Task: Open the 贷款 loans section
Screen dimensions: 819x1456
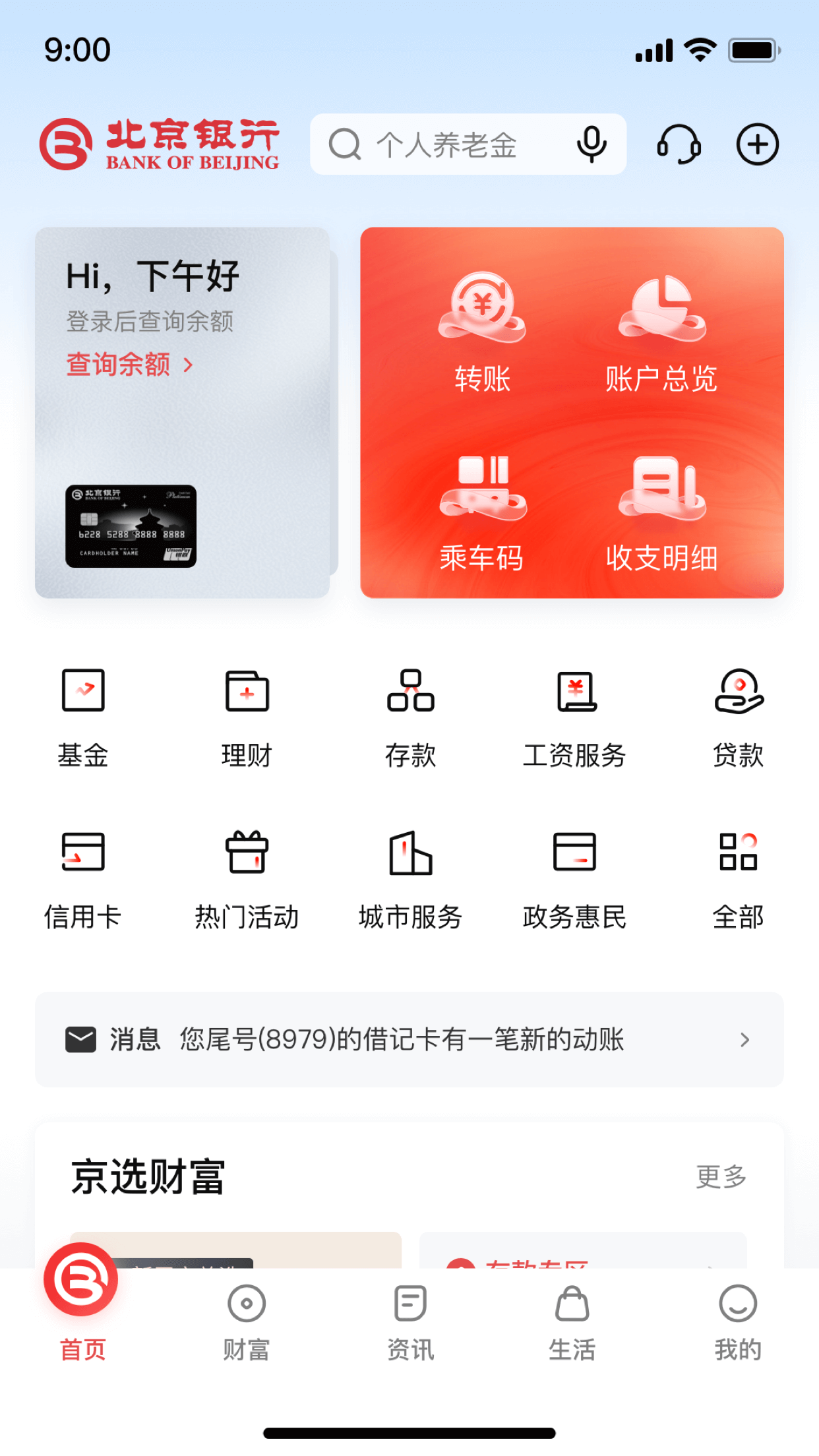Action: point(738,719)
